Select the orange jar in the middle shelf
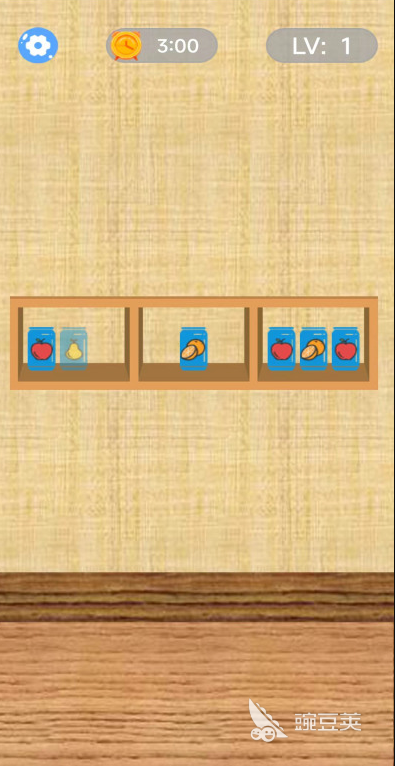Screen dimensions: 395x766 tap(193, 349)
